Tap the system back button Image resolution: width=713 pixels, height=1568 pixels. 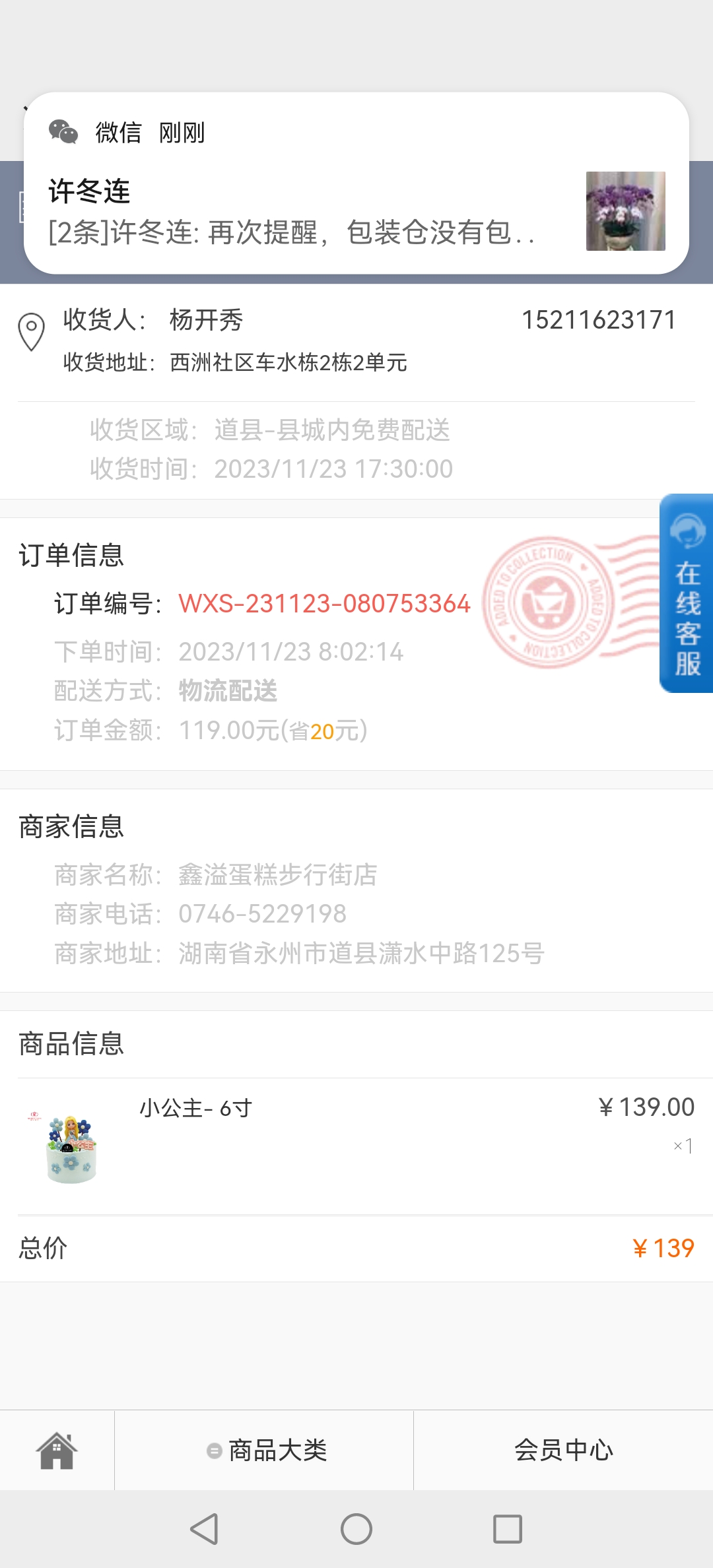click(205, 1529)
